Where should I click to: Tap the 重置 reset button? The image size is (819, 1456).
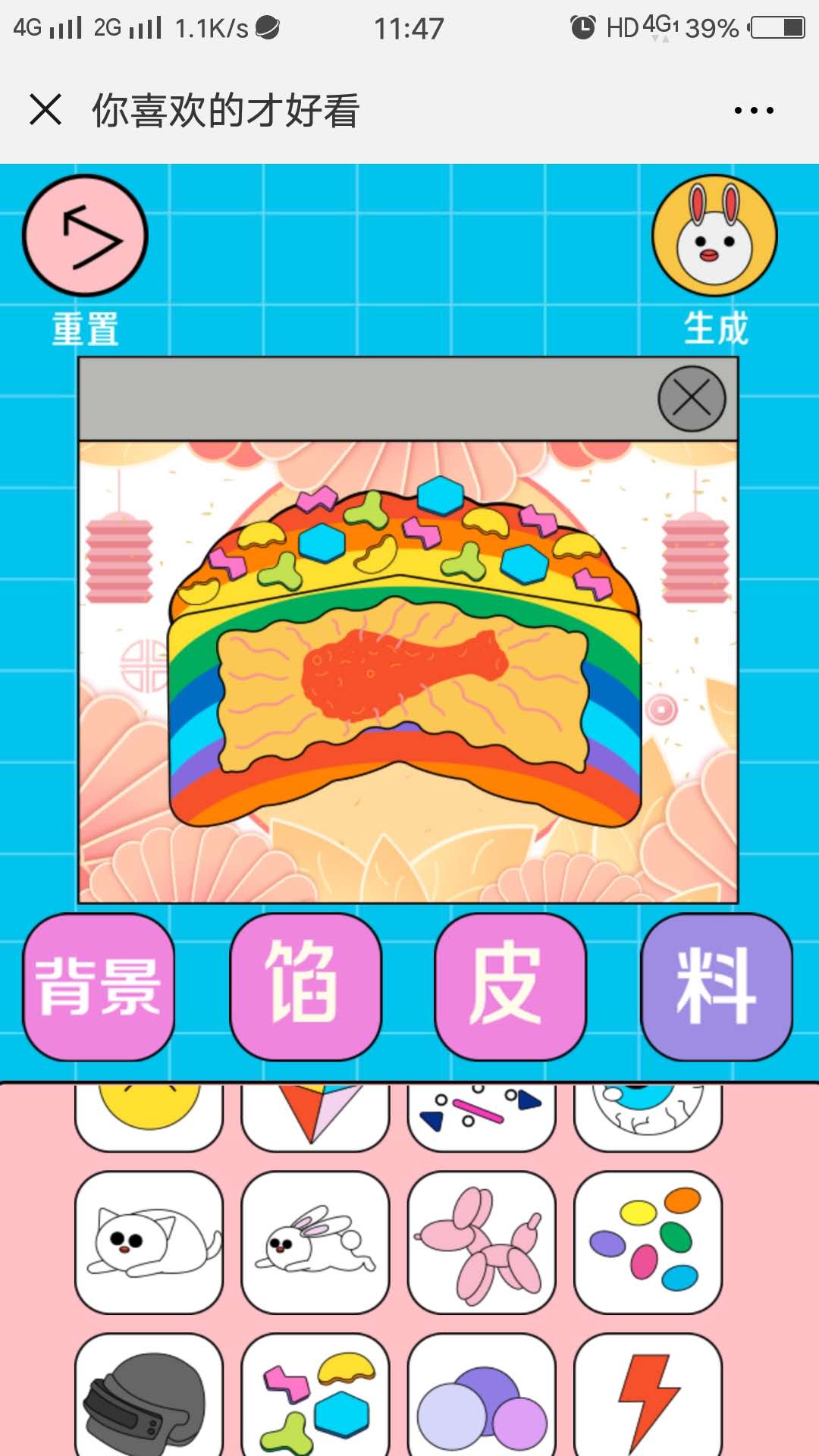tap(85, 237)
